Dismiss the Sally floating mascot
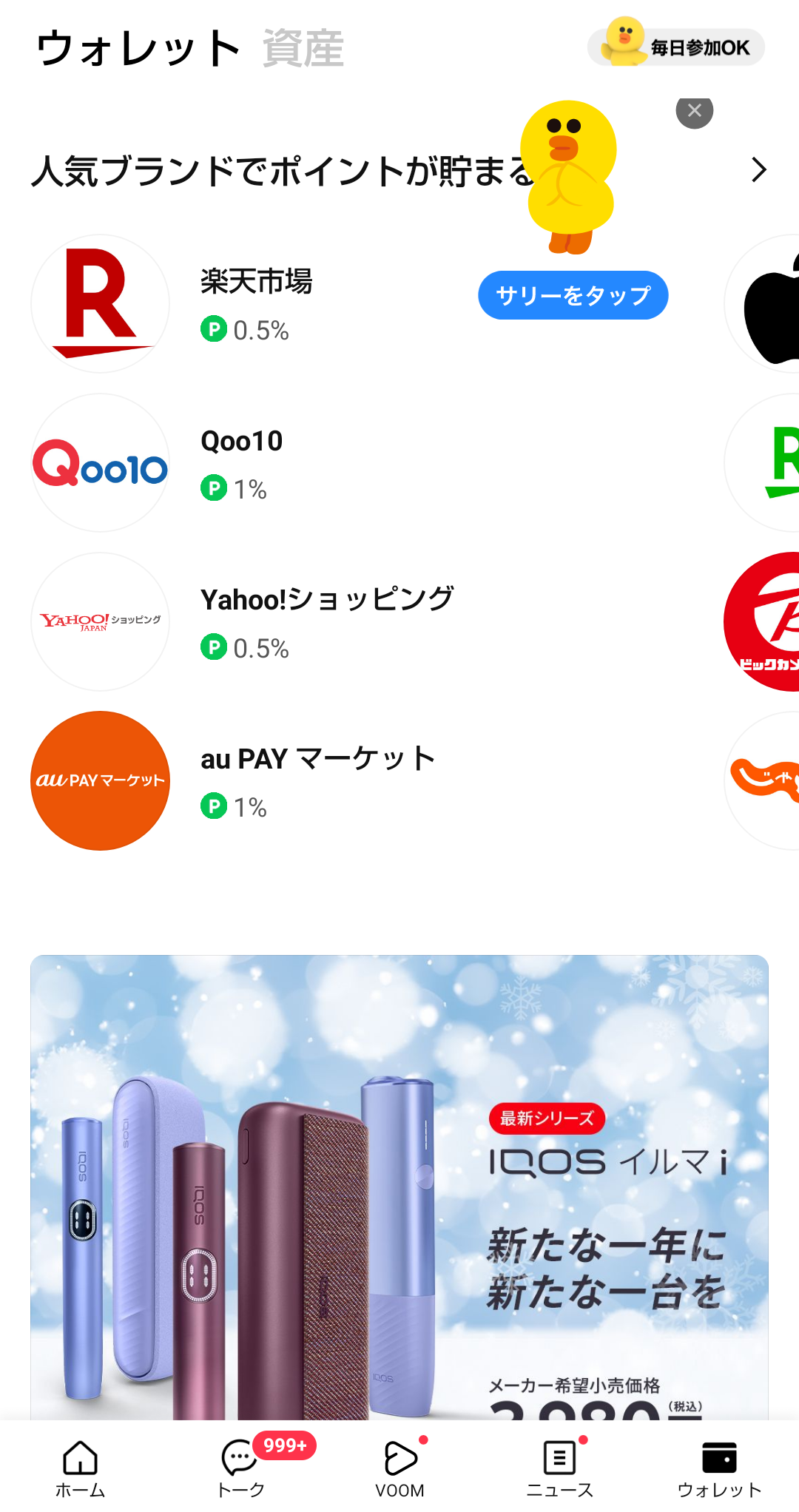Screen dimensions: 799x1512 point(694,111)
